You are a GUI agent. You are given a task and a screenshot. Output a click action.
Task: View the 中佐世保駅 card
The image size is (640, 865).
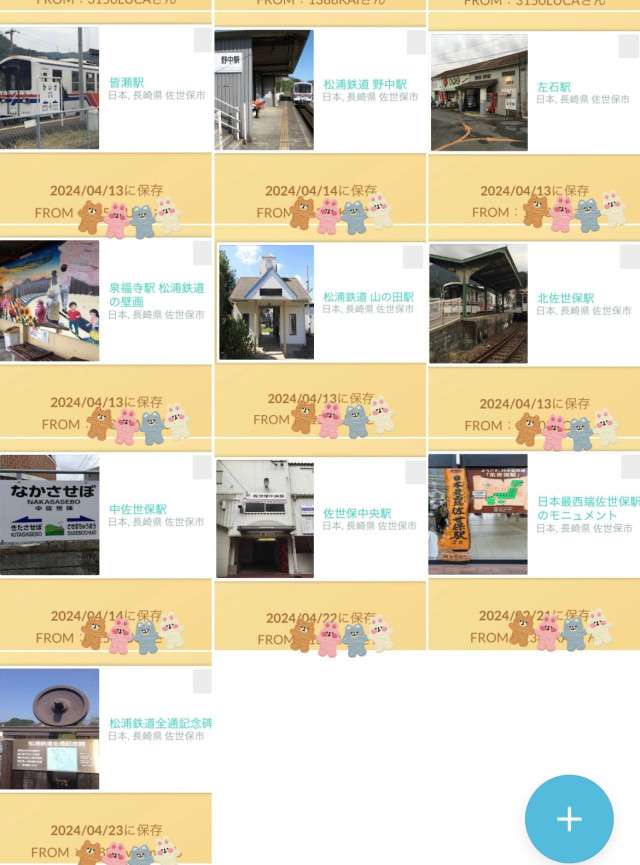138,509
